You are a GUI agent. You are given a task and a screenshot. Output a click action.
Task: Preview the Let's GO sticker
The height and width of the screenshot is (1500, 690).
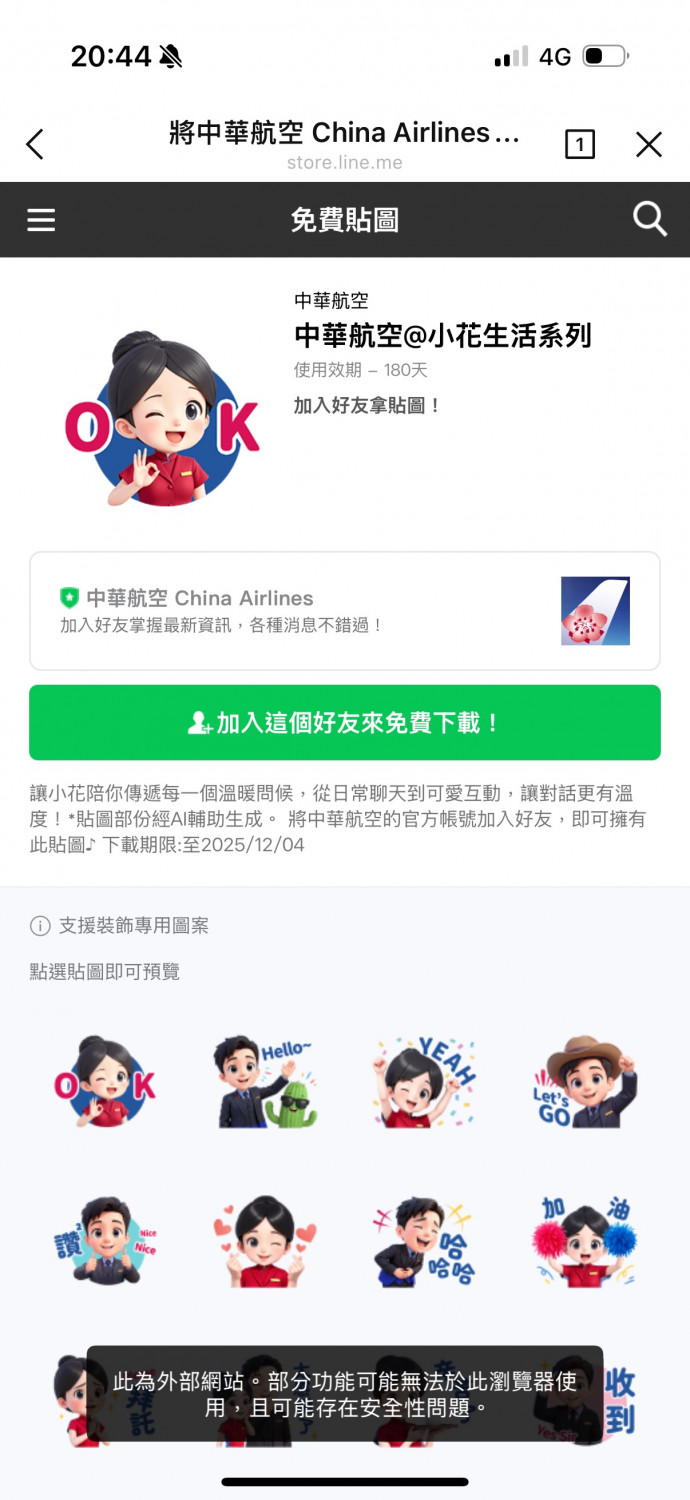pyautogui.click(x=583, y=1082)
